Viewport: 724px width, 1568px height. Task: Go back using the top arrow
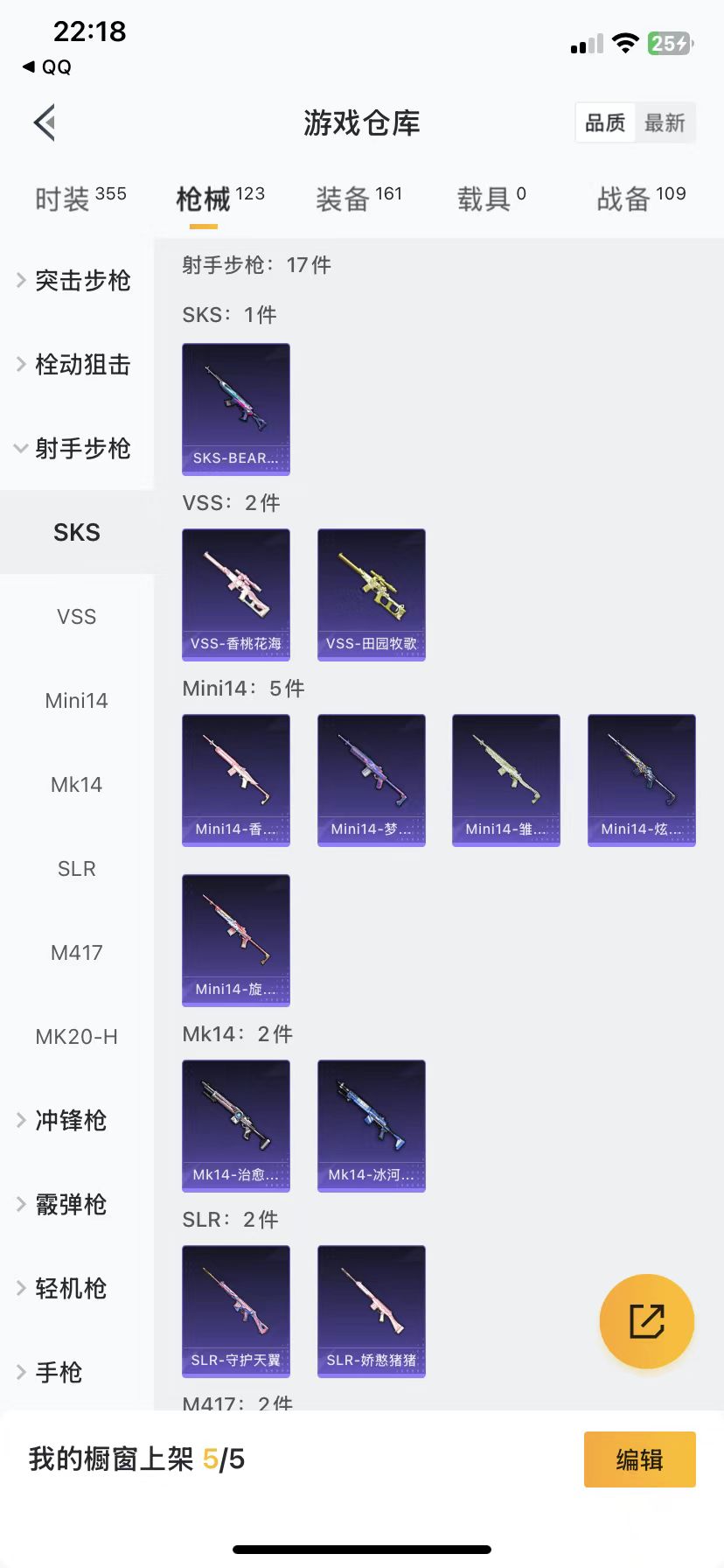[x=45, y=122]
